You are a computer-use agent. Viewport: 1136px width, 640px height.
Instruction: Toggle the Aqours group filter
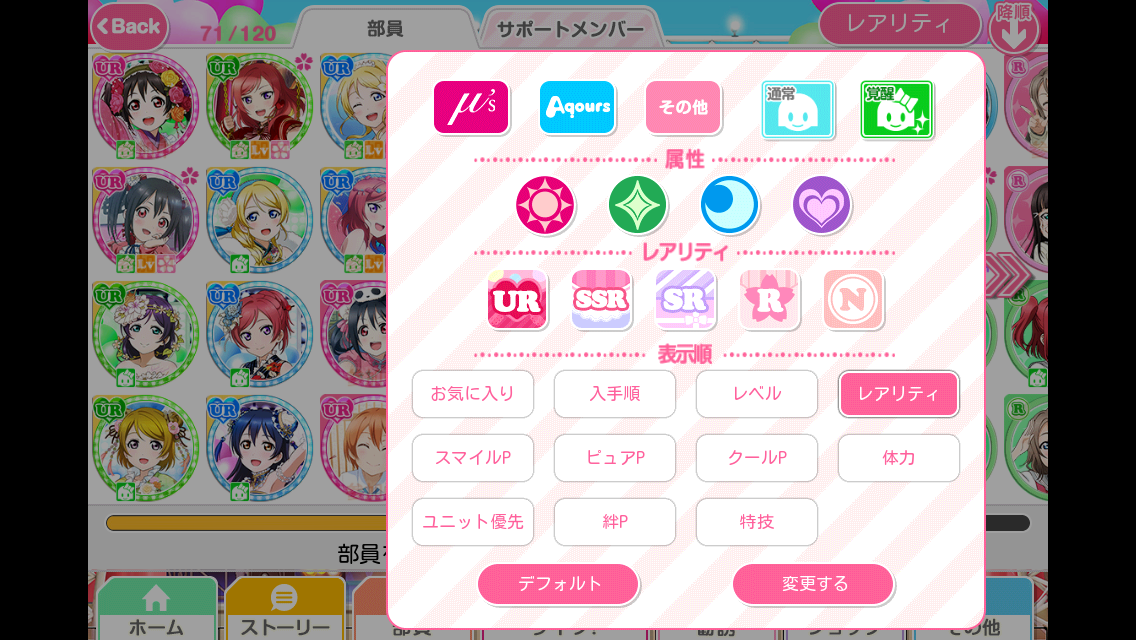click(577, 107)
